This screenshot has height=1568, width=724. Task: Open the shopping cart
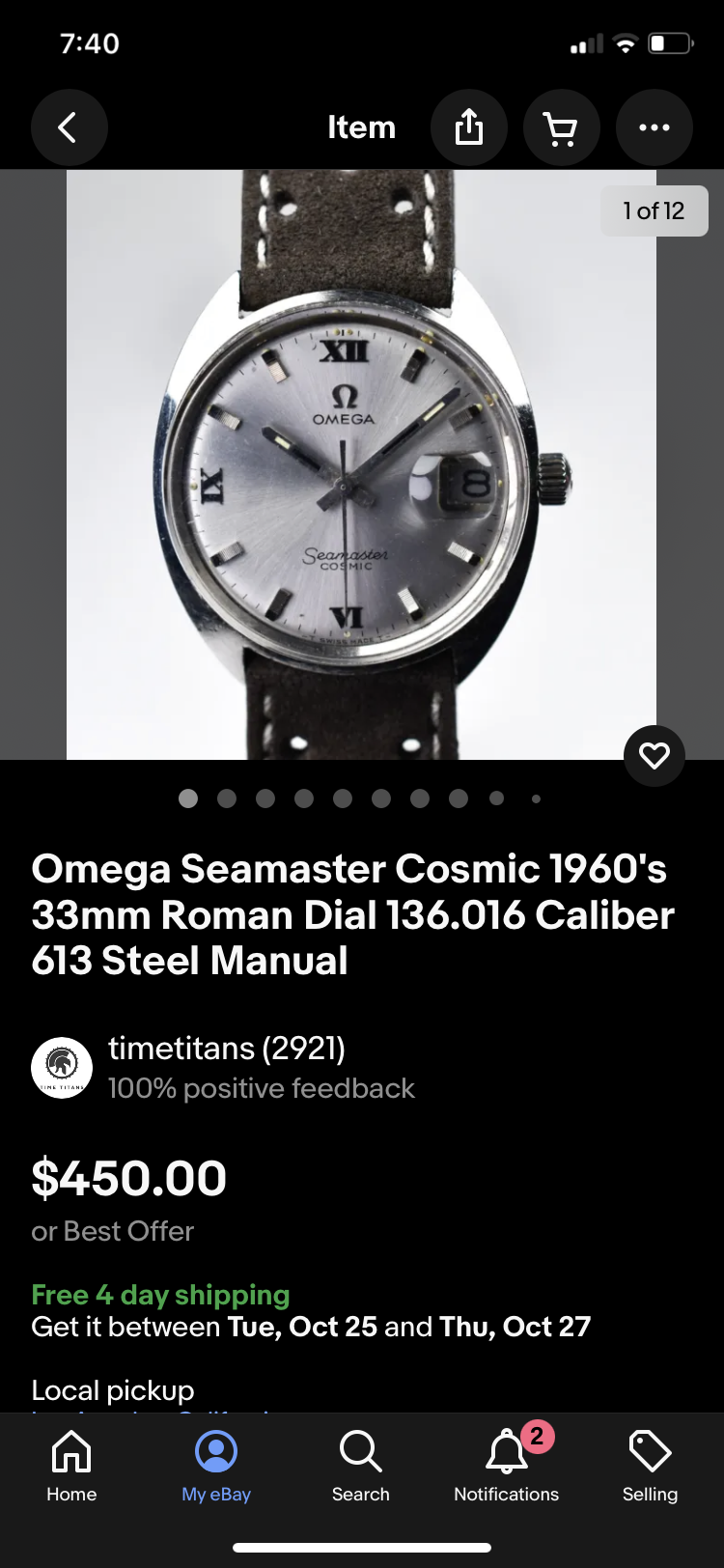point(561,127)
